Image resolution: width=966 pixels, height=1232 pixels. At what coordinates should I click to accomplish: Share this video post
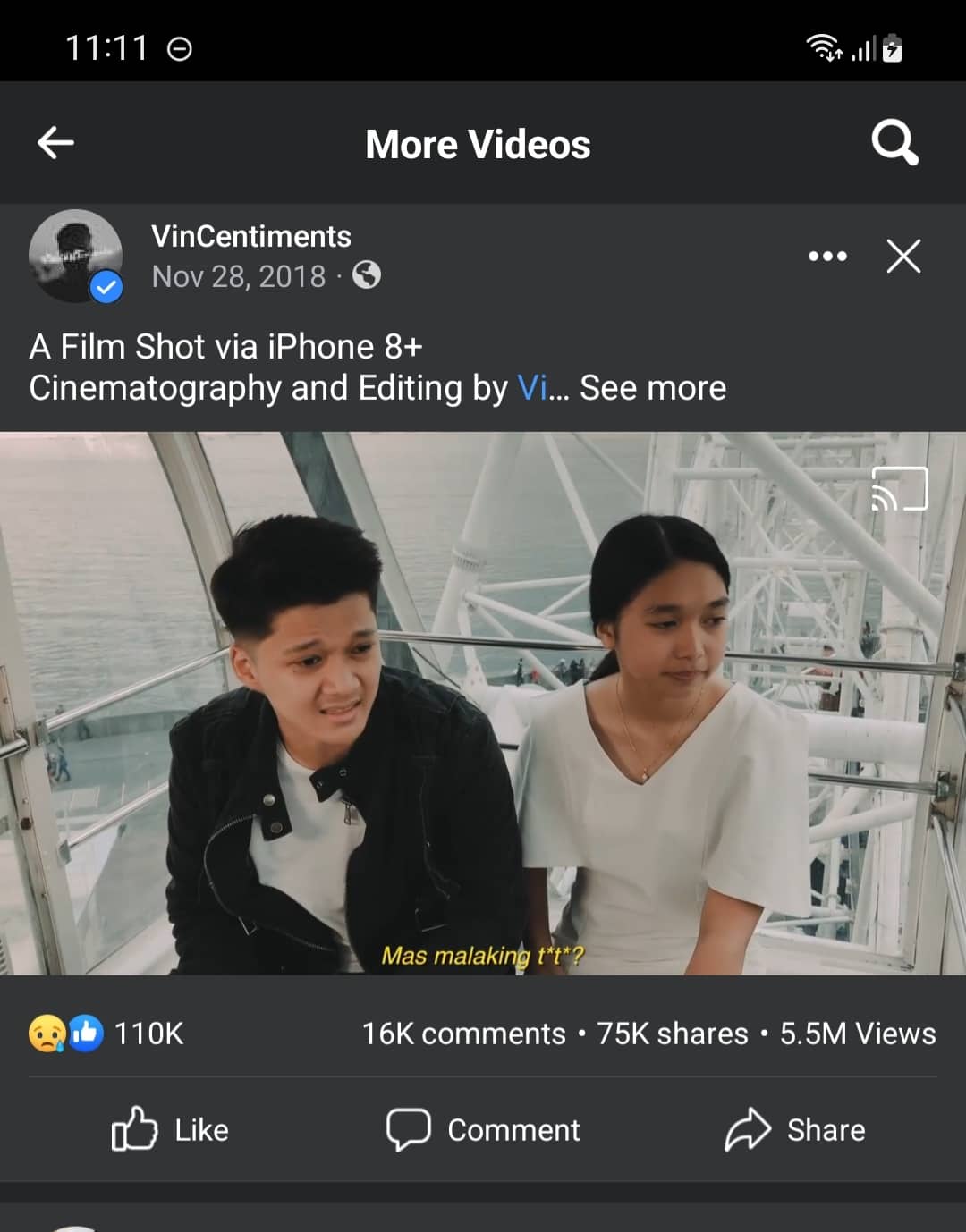[794, 1130]
